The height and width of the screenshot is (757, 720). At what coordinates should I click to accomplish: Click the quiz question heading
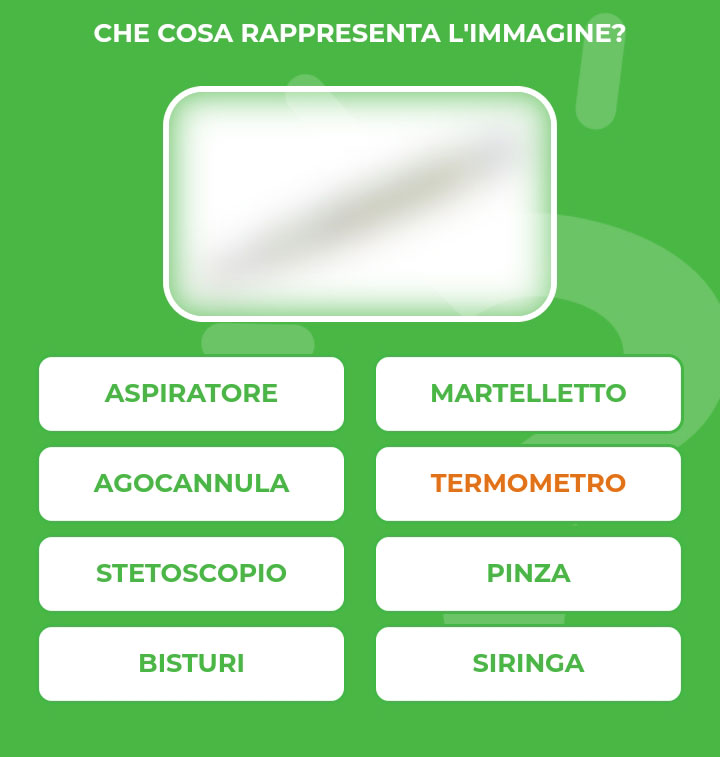pos(359,31)
